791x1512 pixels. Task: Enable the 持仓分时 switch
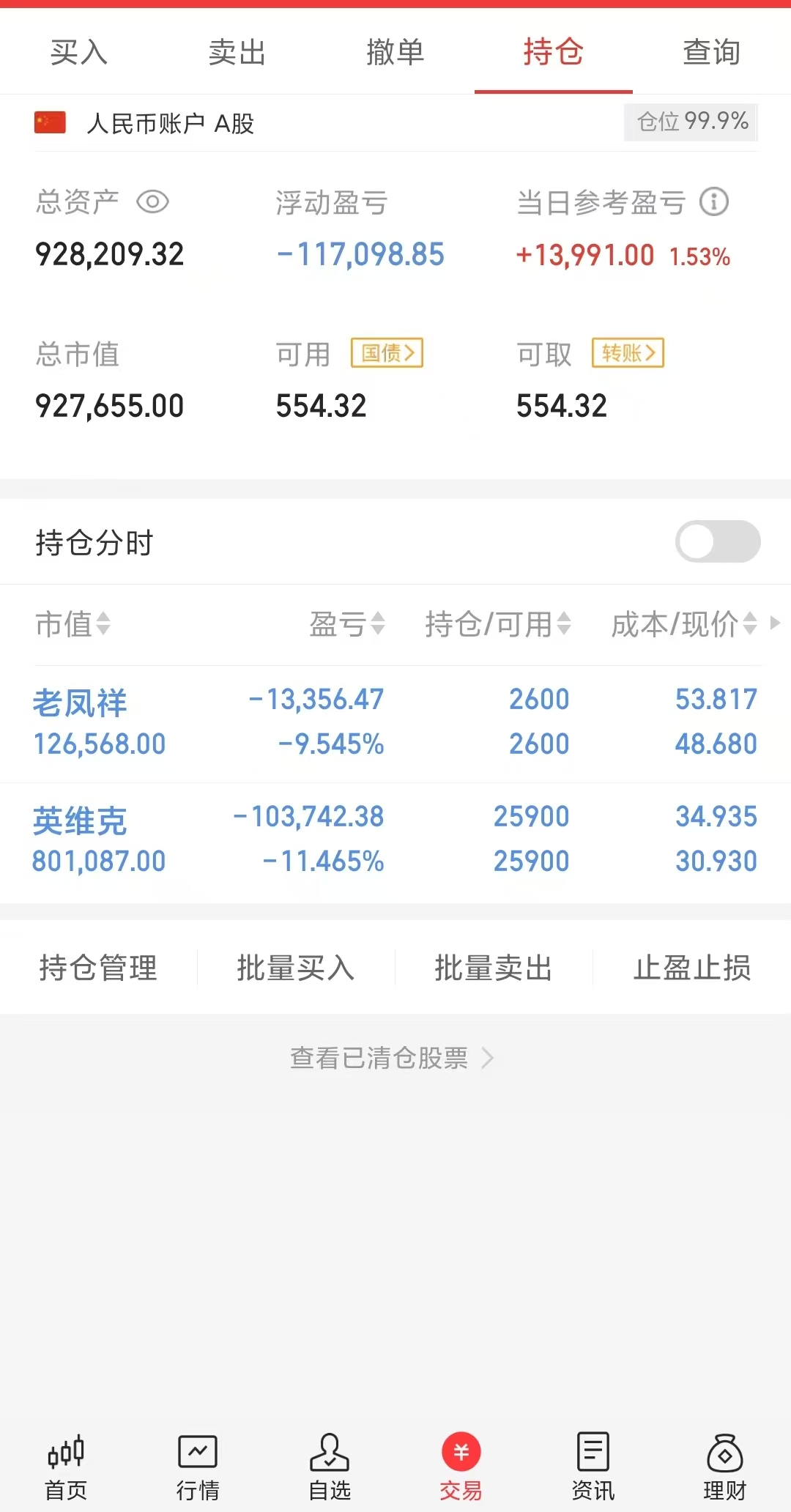tap(717, 541)
